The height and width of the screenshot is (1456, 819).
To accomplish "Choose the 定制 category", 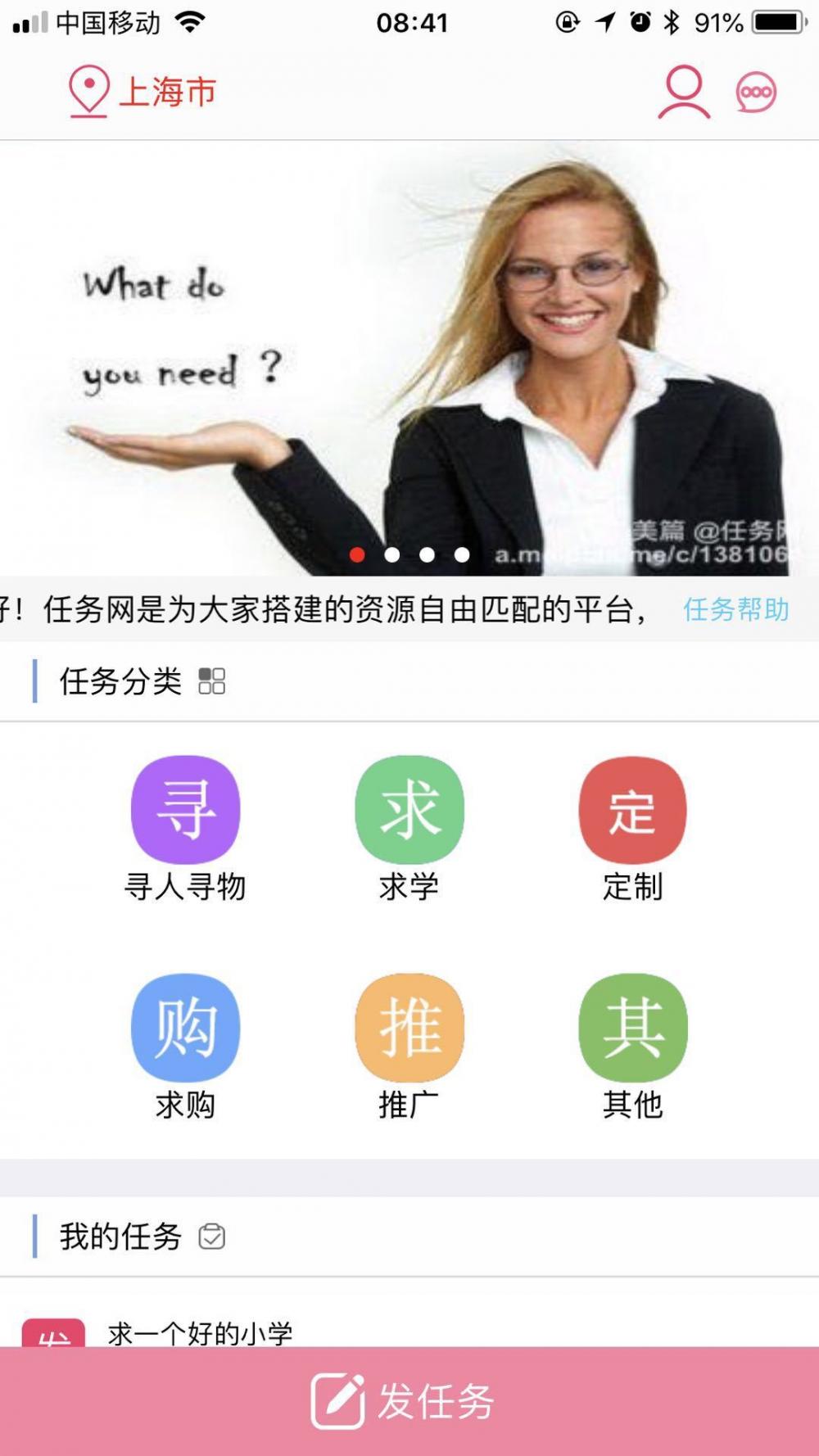I will coord(632,829).
